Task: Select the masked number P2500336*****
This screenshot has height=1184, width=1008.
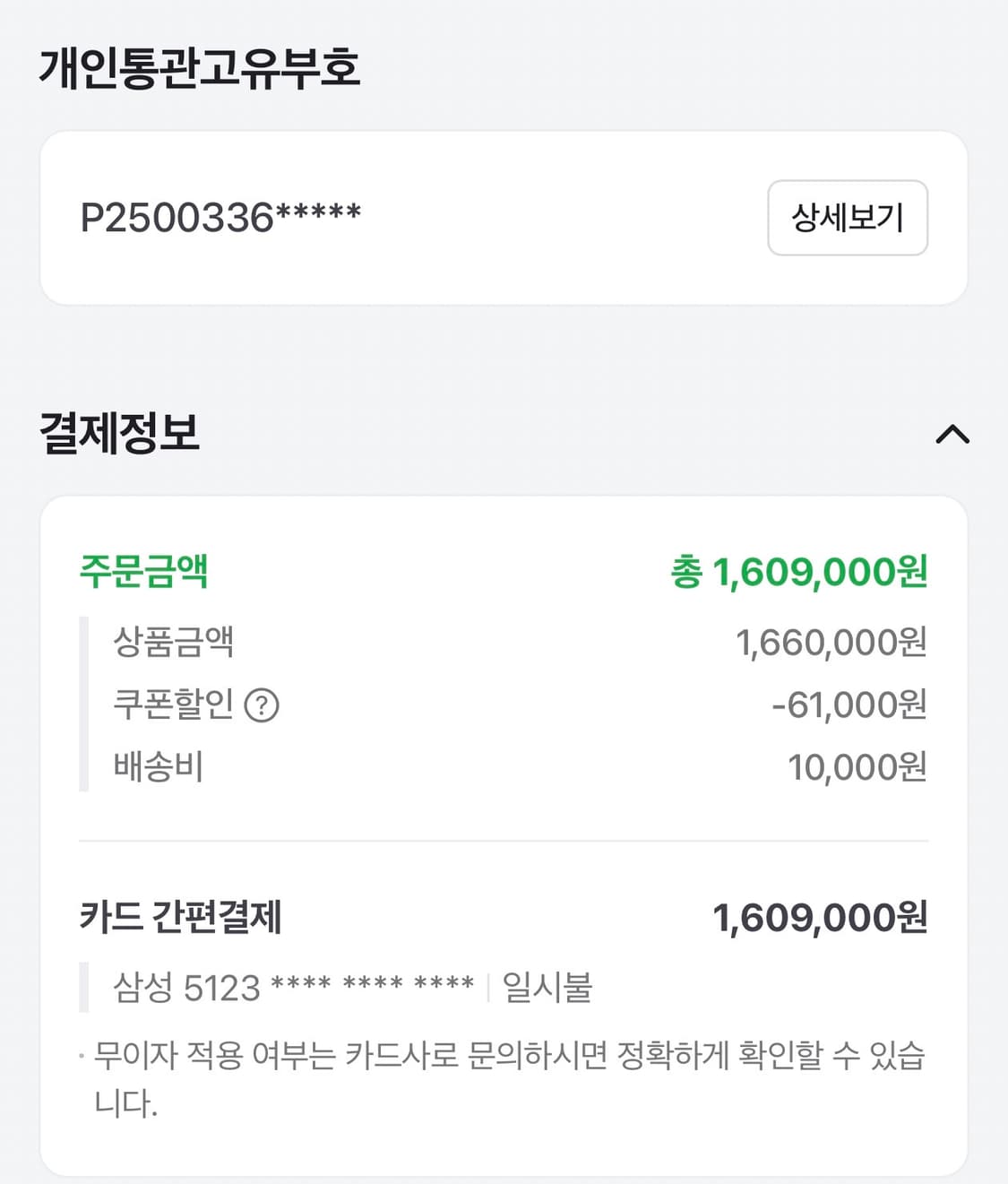Action: (x=220, y=214)
